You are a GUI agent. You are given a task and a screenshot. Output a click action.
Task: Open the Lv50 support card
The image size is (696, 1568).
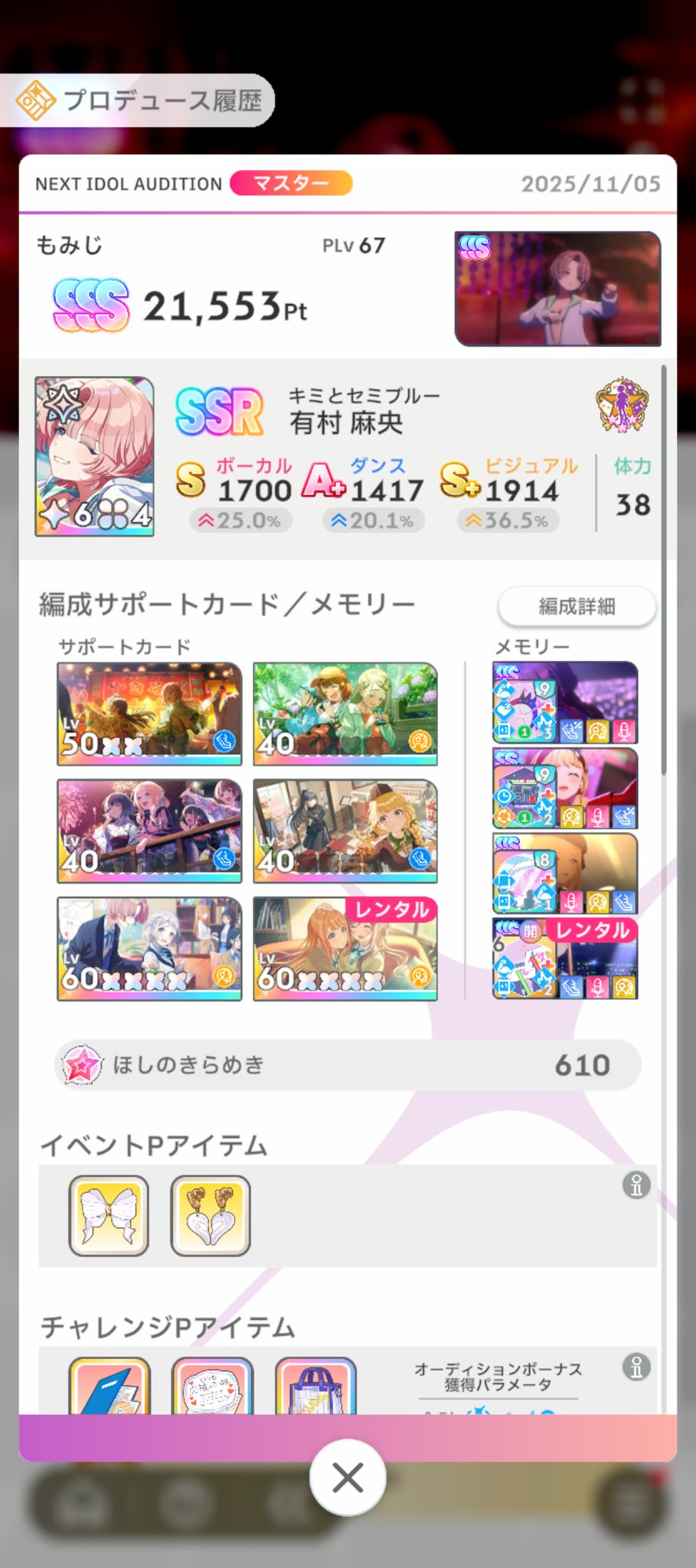(149, 714)
